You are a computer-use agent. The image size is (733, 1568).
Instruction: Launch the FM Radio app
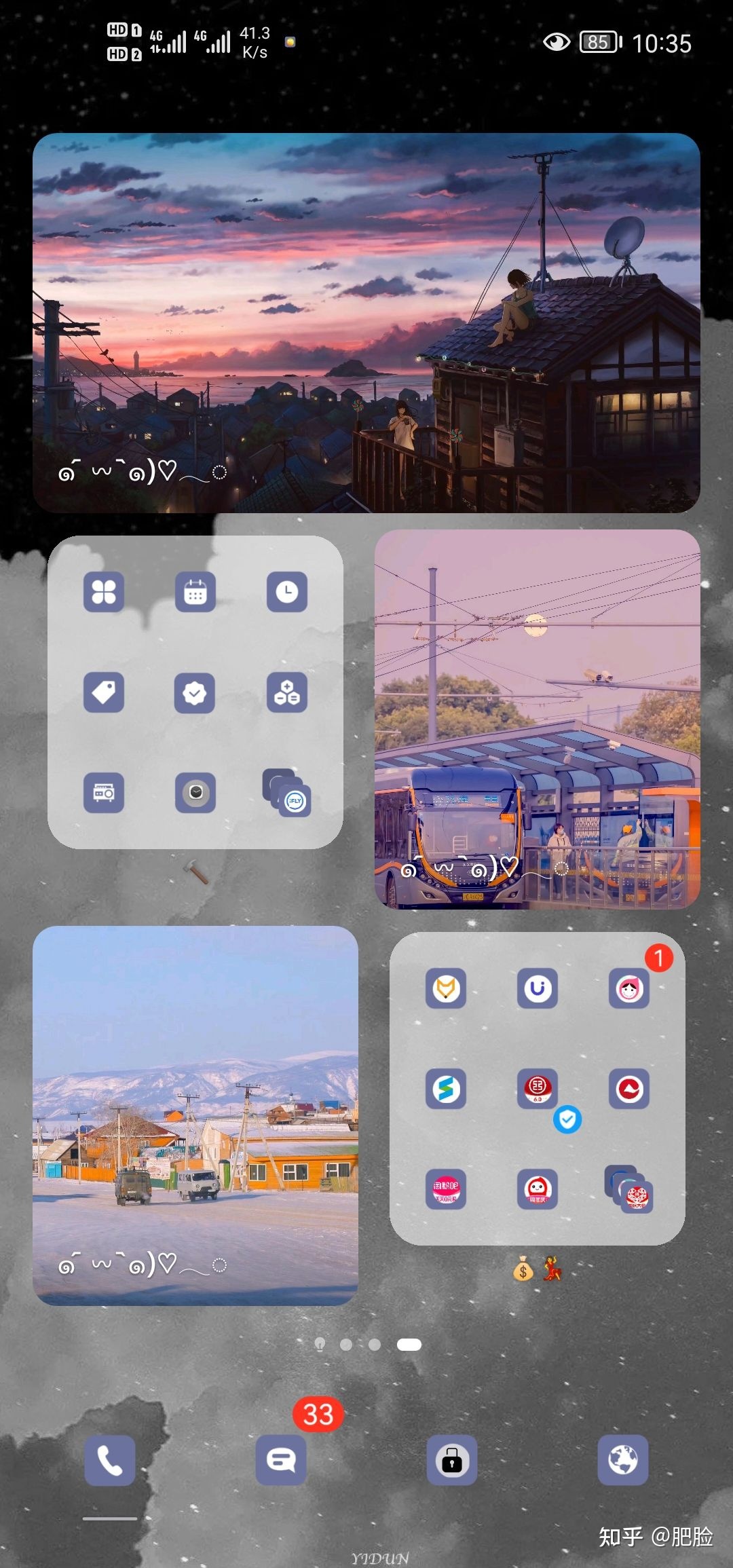(104, 793)
